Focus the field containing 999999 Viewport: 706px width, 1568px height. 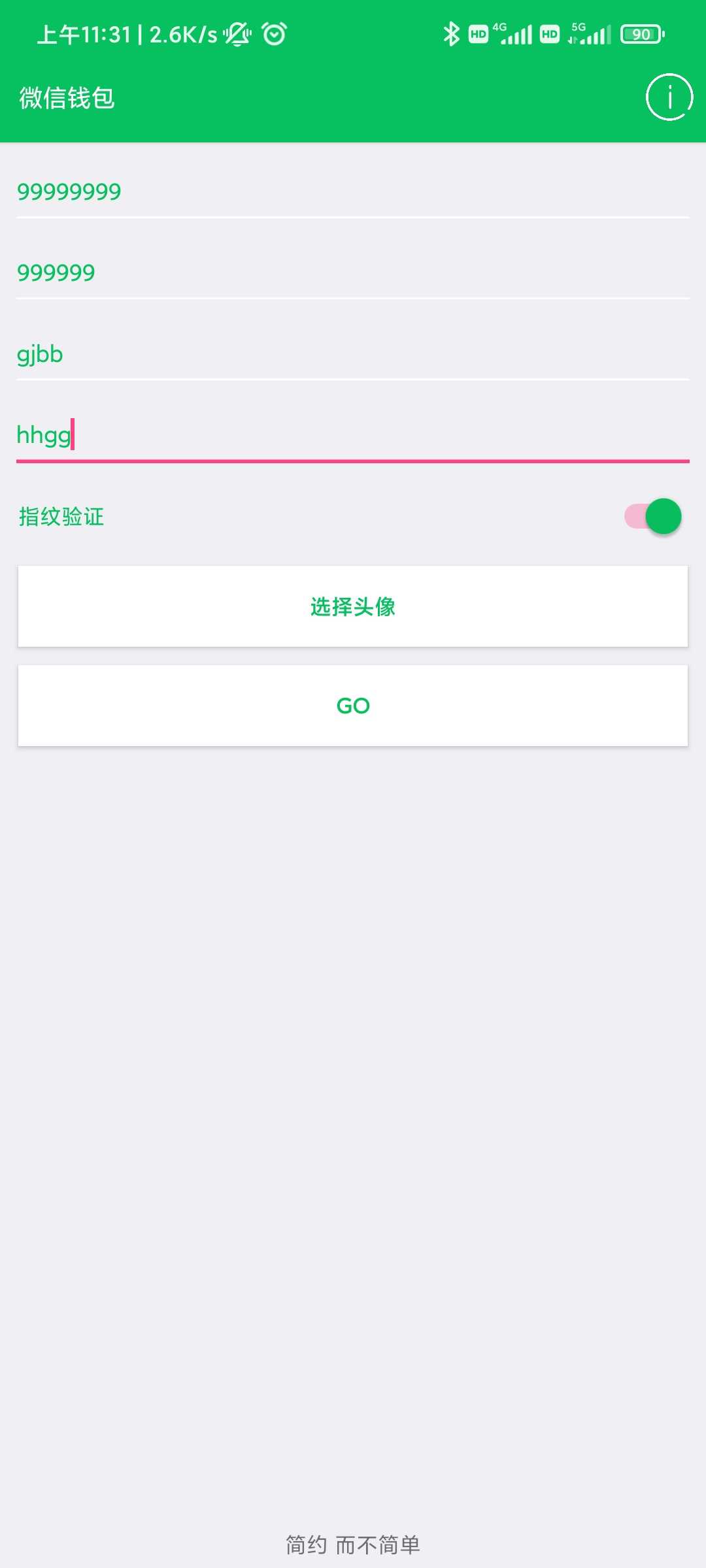click(353, 273)
